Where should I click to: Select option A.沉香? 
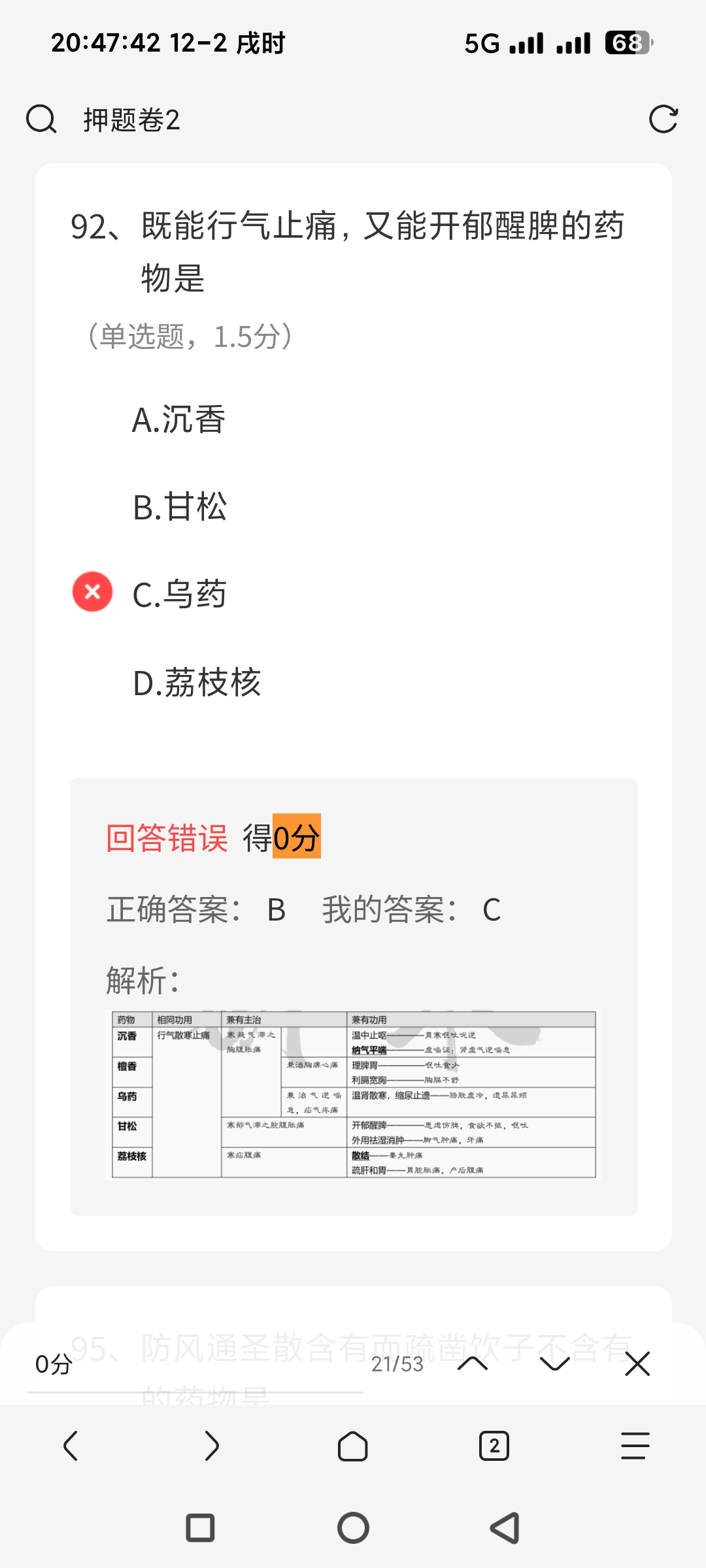(x=179, y=419)
